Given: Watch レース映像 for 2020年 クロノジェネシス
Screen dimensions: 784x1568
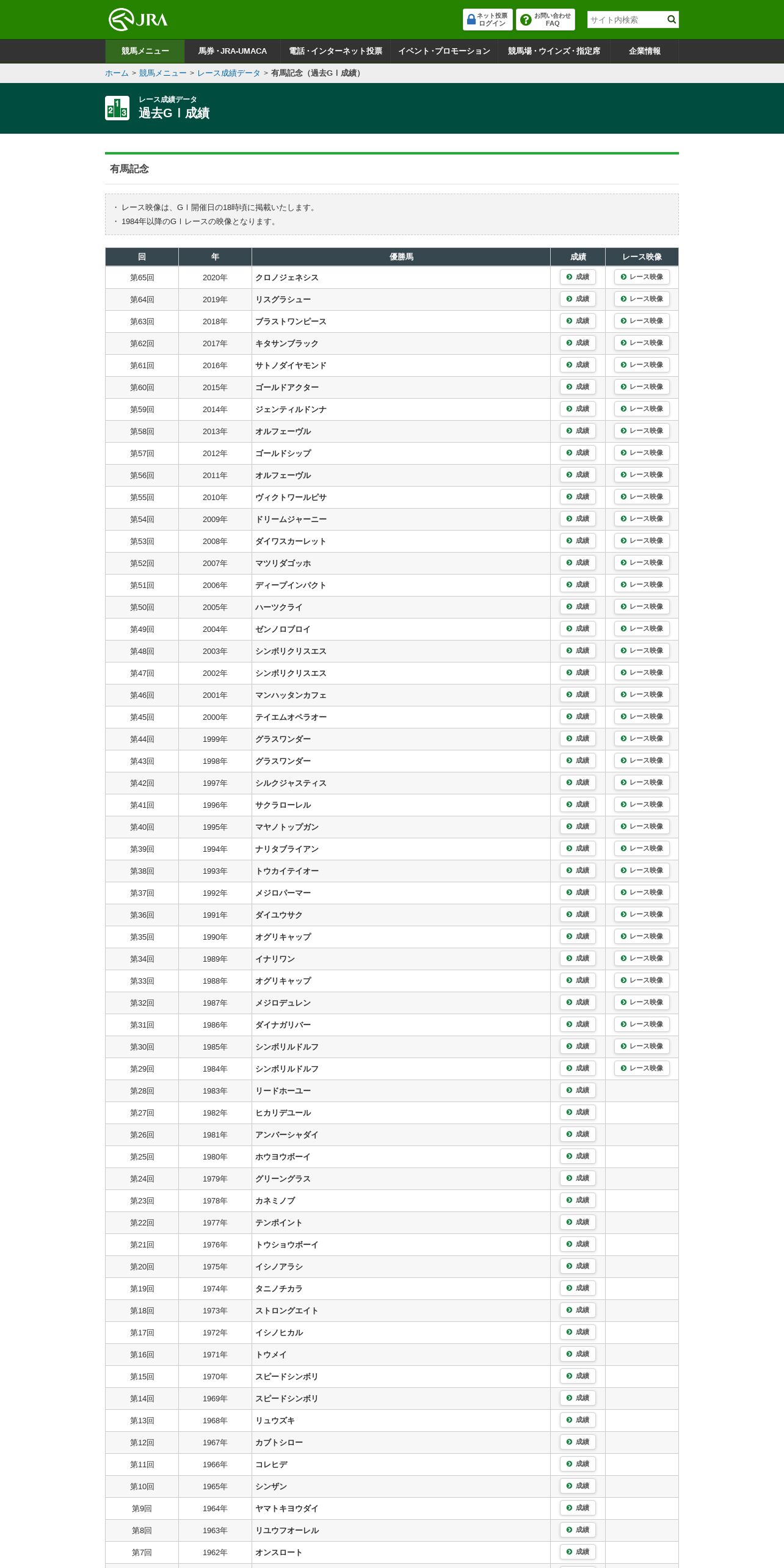Looking at the screenshot, I should [x=642, y=277].
